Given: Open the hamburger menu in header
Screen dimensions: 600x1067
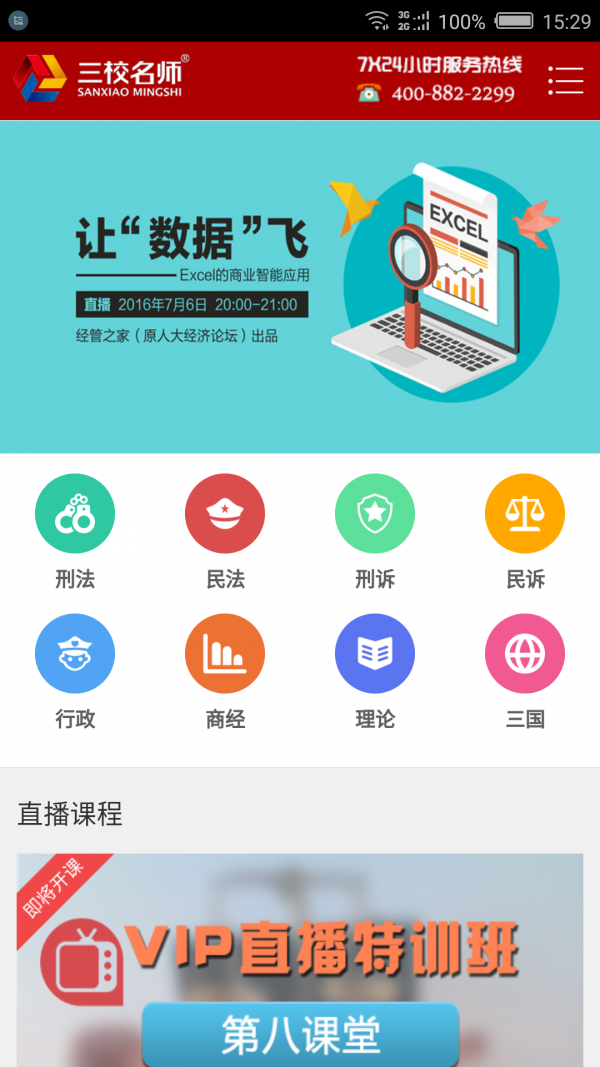Looking at the screenshot, I should tap(565, 80).
